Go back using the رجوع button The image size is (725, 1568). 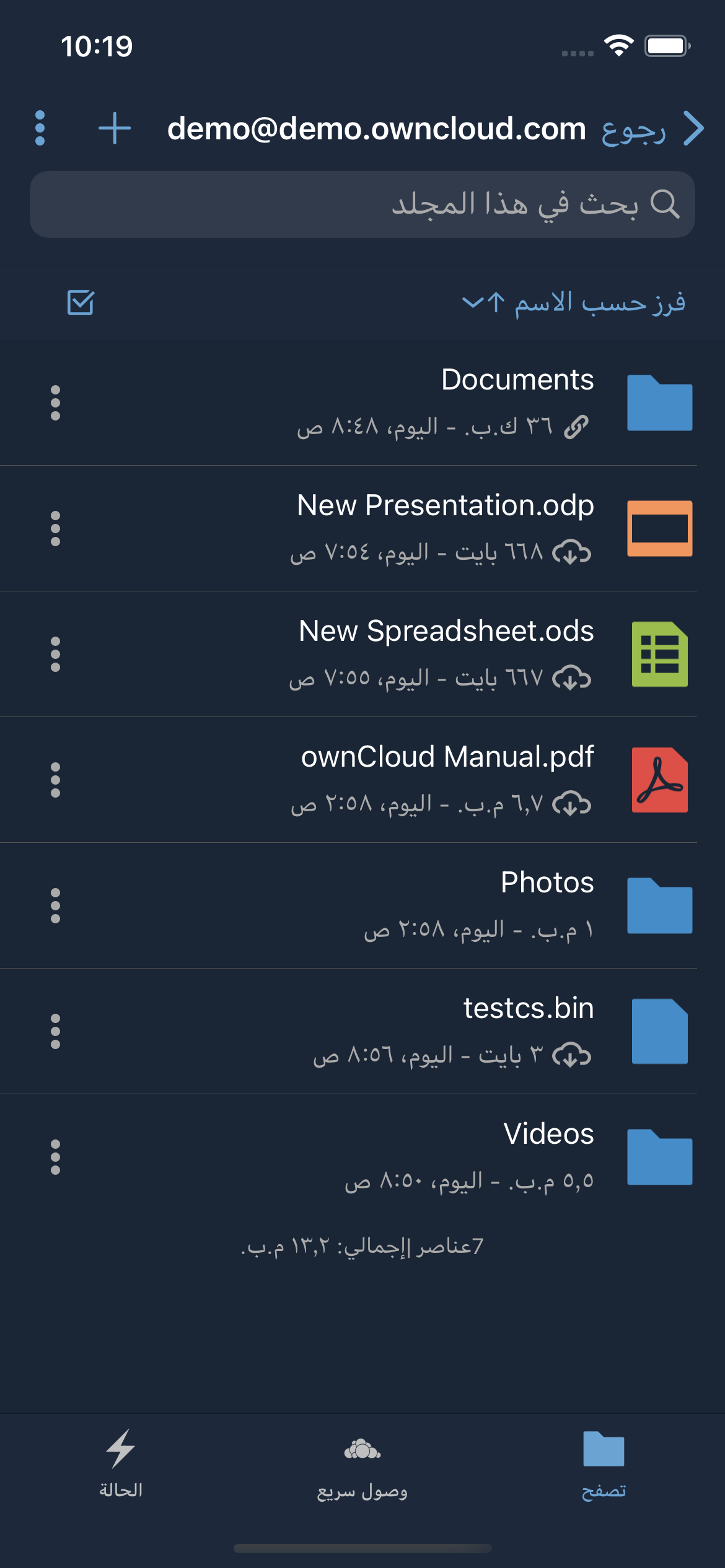tap(651, 129)
